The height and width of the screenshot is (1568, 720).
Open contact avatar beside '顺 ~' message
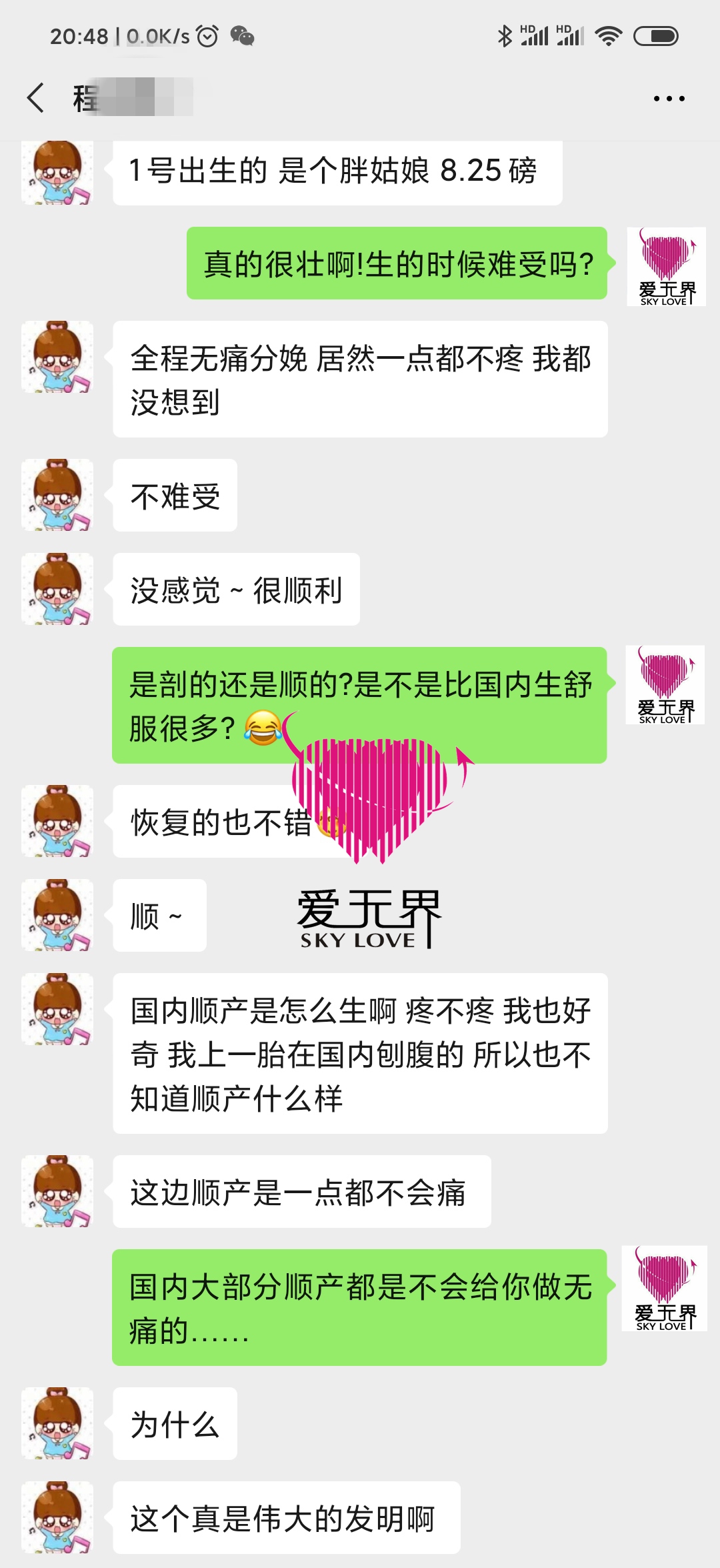click(x=57, y=915)
